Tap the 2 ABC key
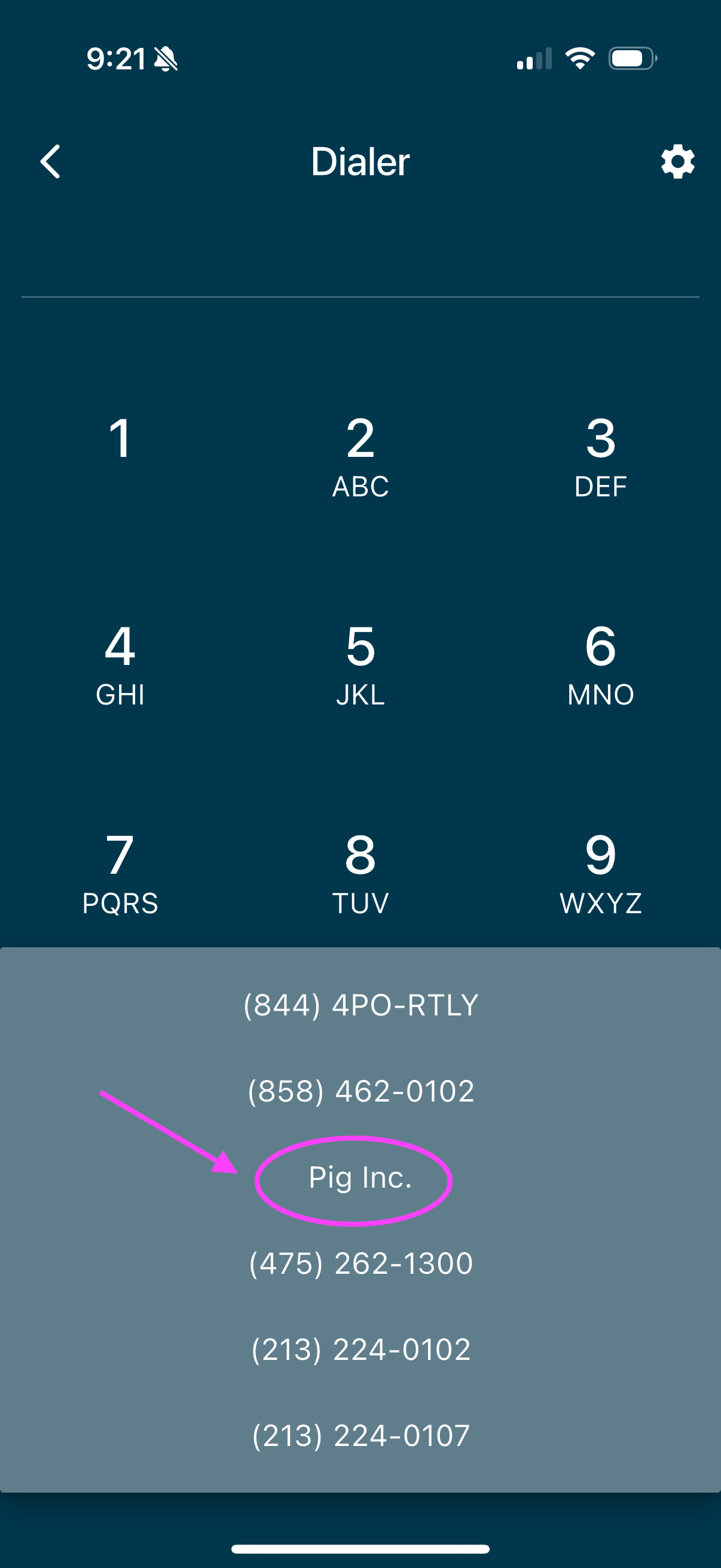 tap(360, 456)
